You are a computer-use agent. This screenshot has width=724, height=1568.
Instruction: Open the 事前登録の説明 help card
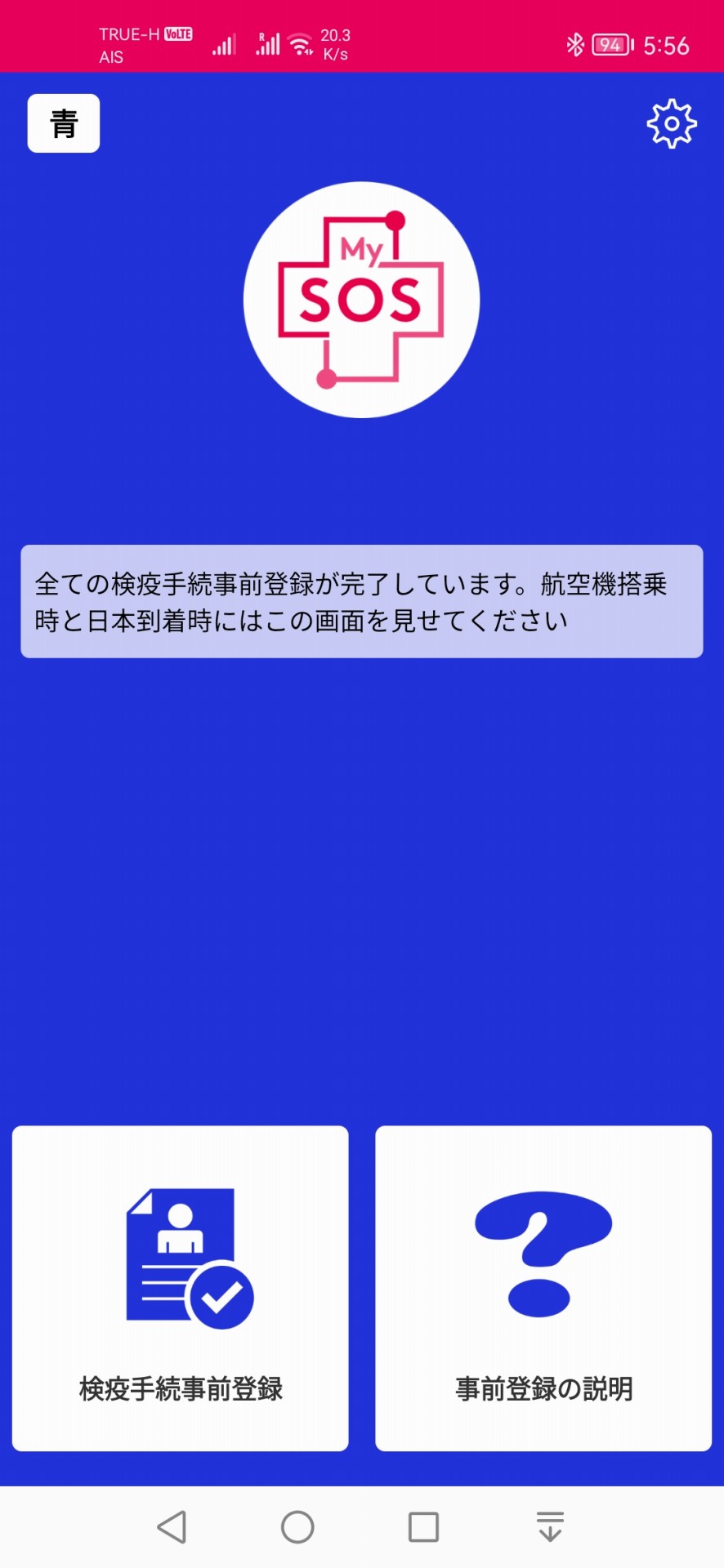point(543,1288)
